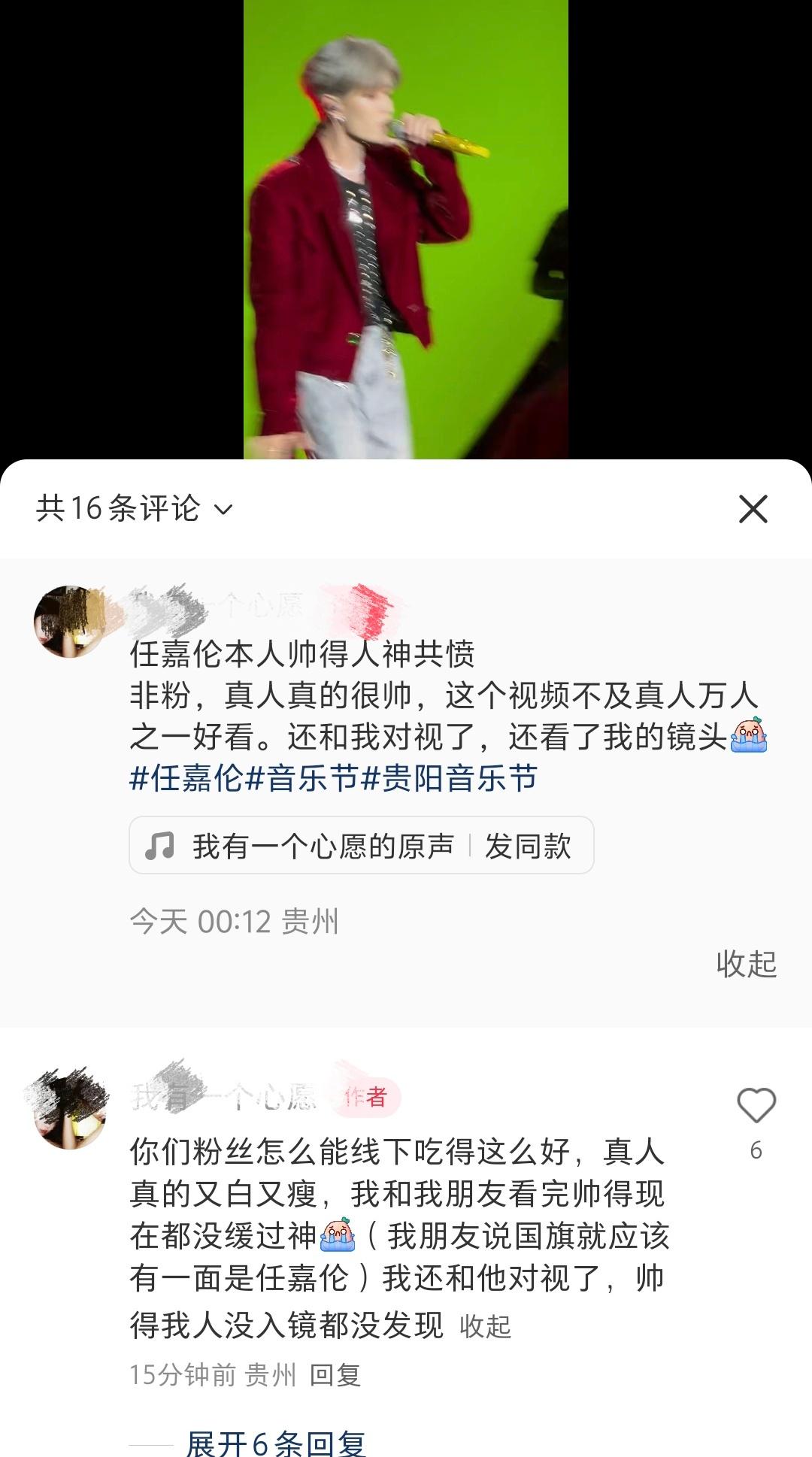Collapse the video description with 收起

tap(746, 964)
